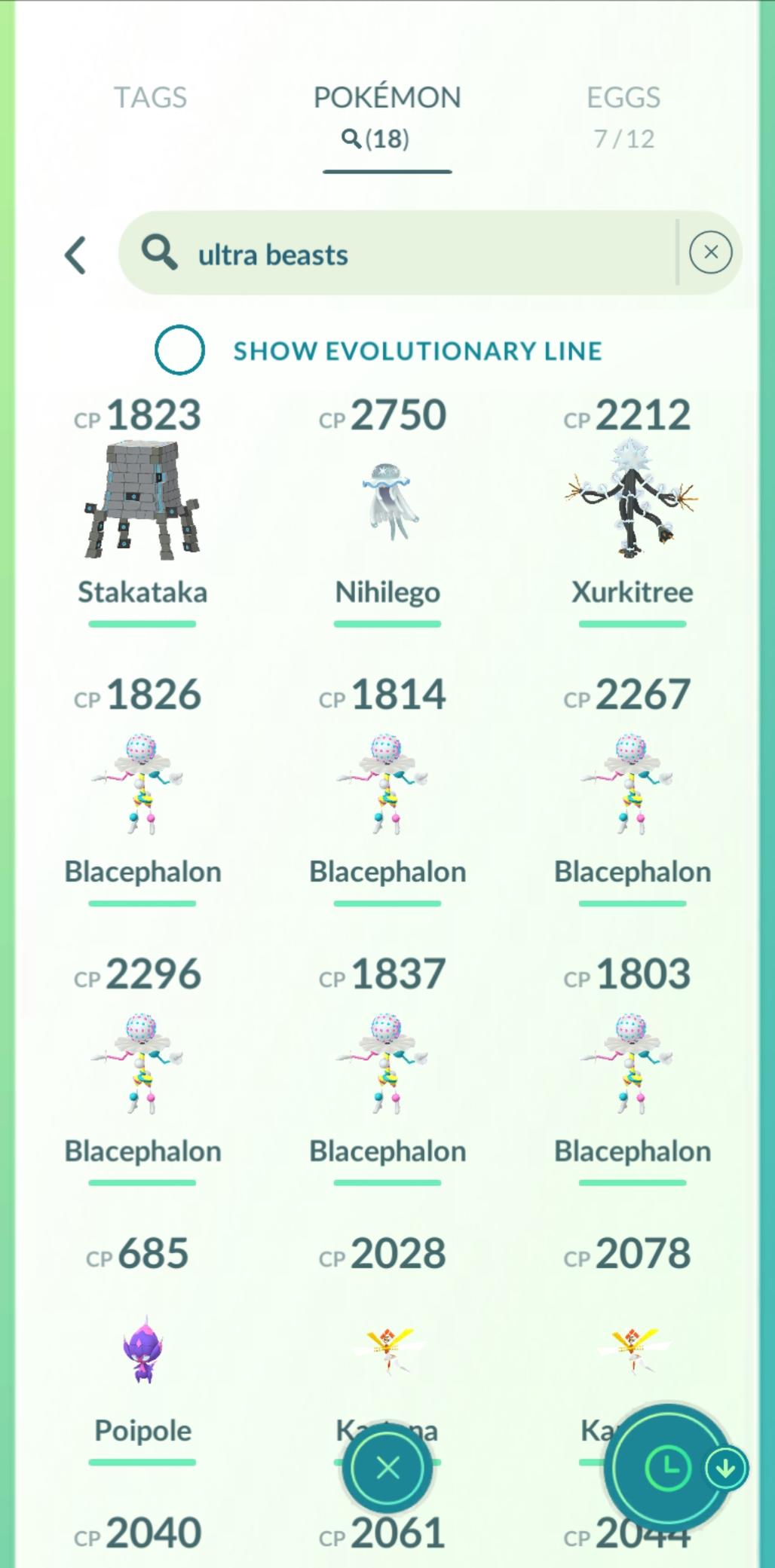775x1568 pixels.
Task: View the Blacephalon with CP 2267
Action: pyautogui.click(x=632, y=784)
